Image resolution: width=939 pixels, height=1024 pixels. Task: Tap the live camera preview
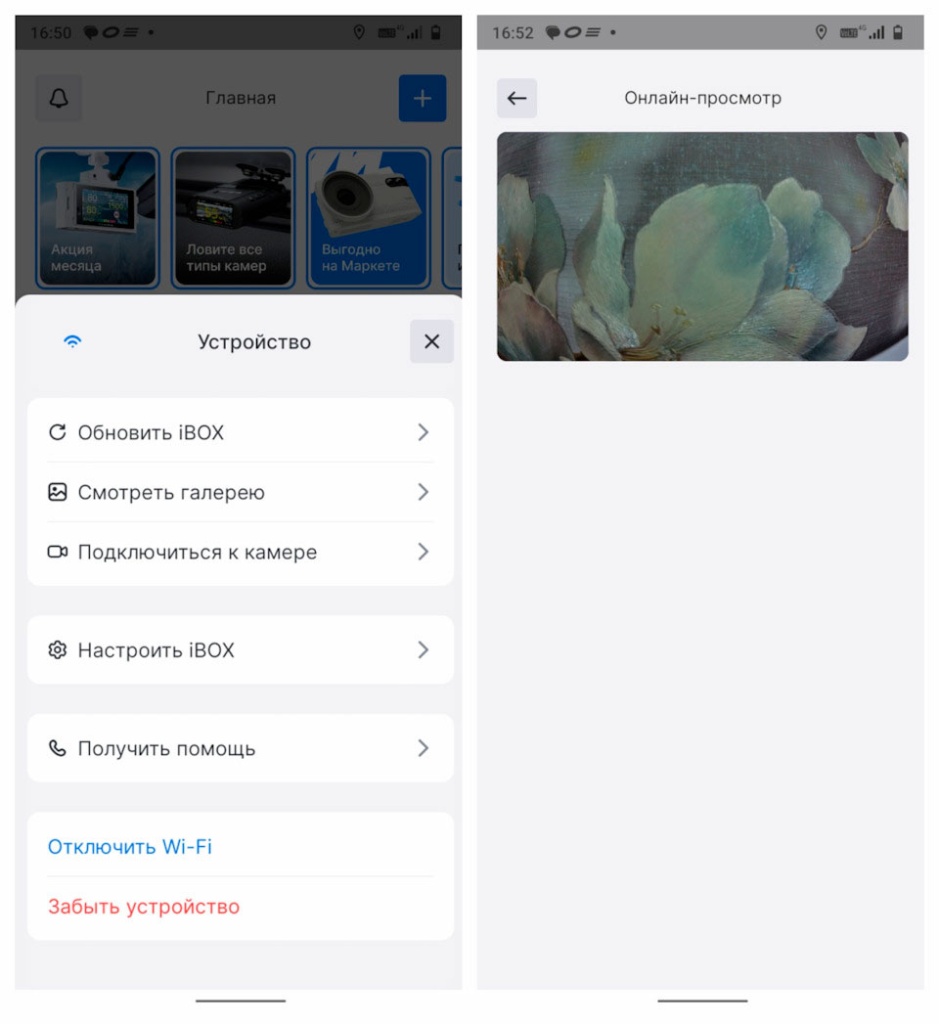coord(702,246)
